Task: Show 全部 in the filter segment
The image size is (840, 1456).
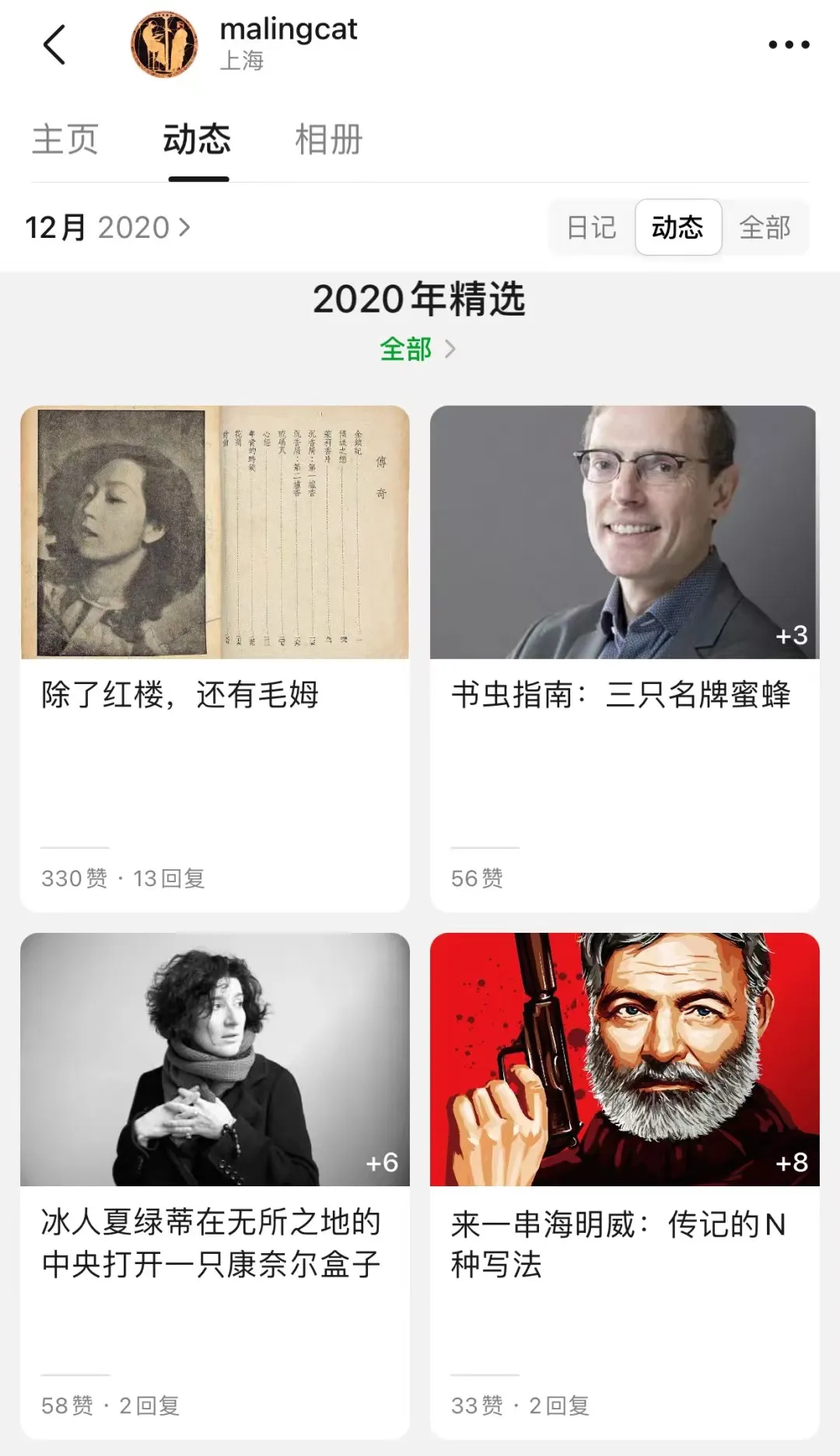Action: click(x=765, y=228)
